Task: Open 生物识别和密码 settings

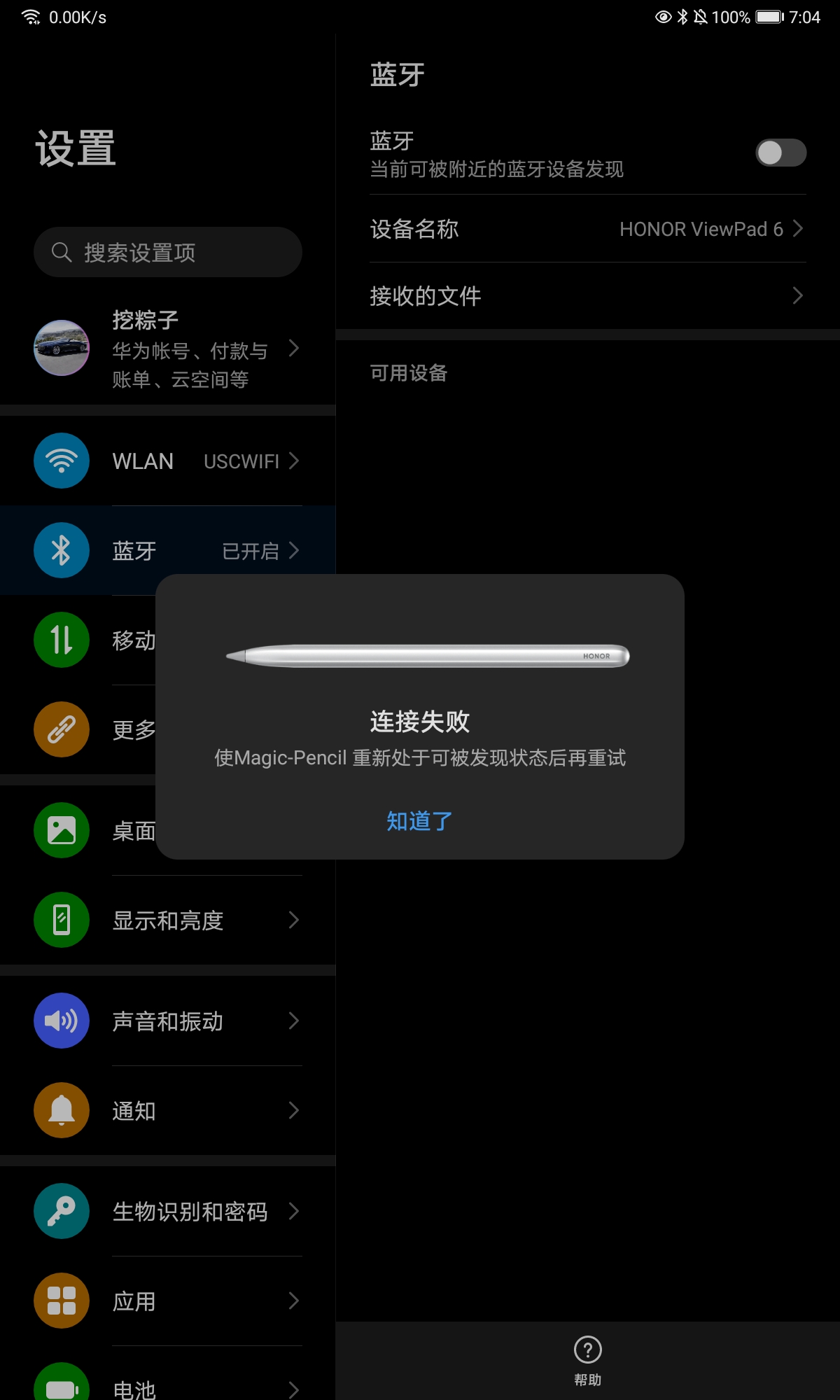Action: pos(168,1212)
